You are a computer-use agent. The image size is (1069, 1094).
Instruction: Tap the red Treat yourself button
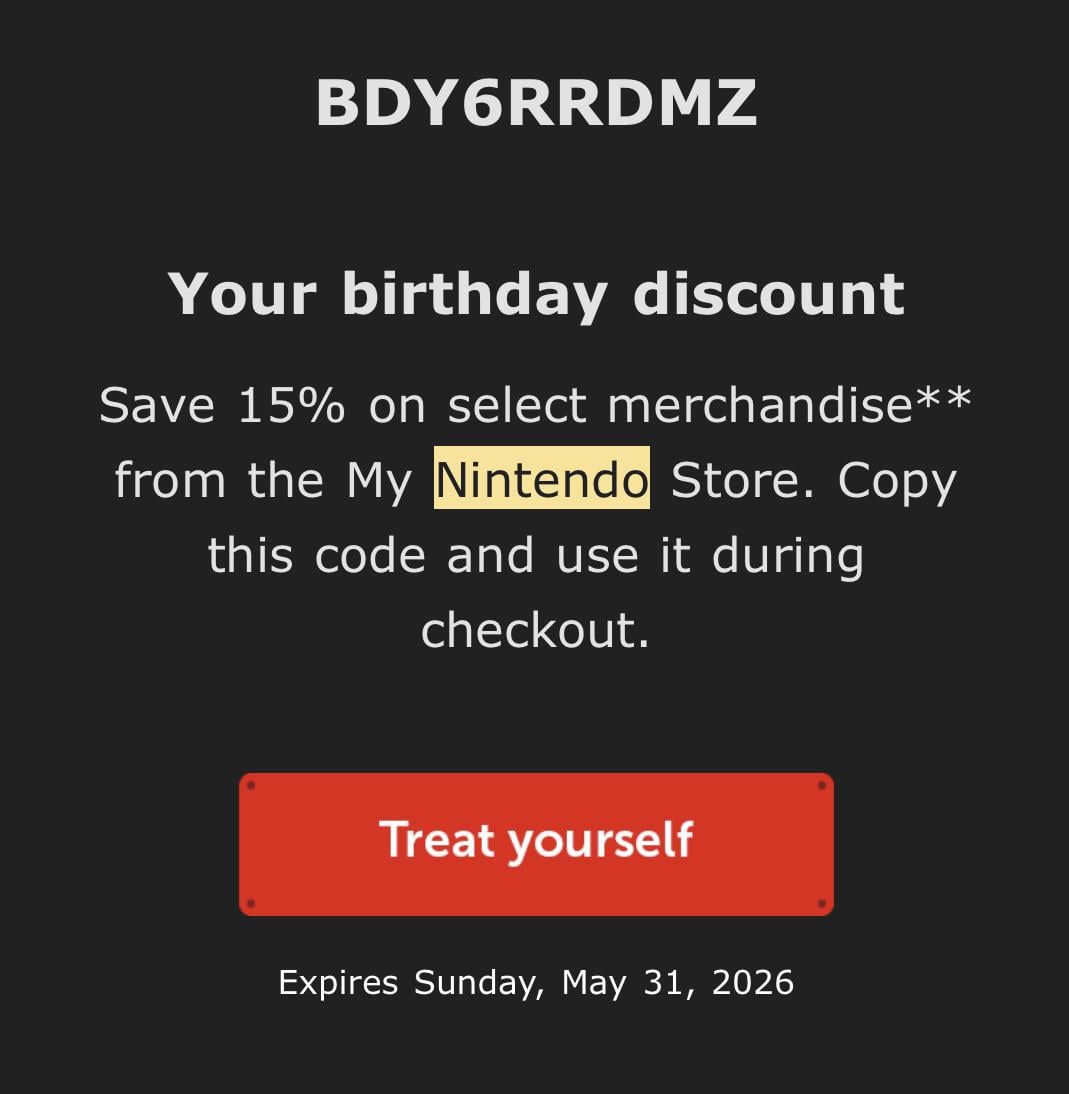point(536,843)
